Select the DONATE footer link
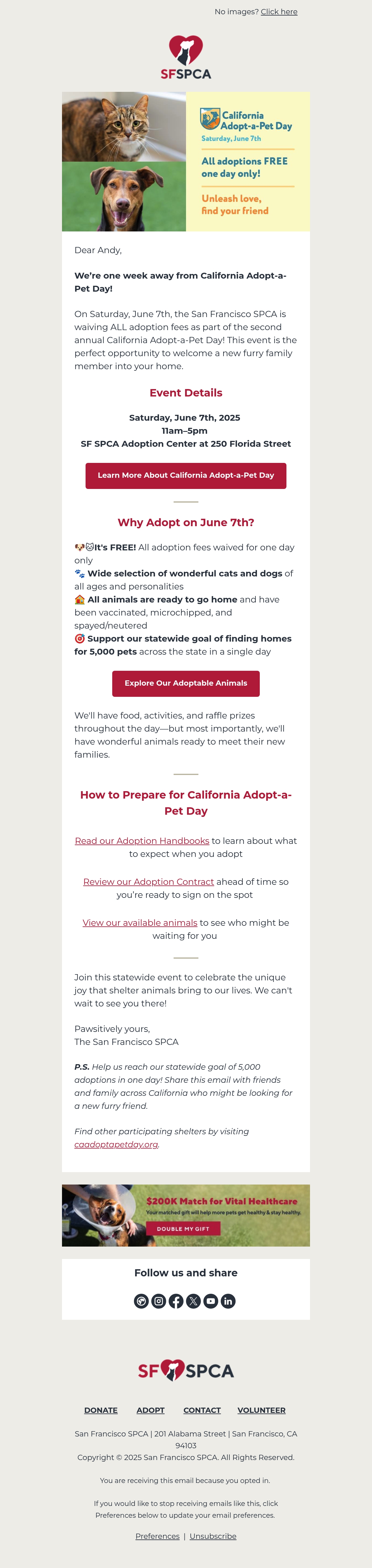This screenshot has height=1568, width=372. 101,1410
